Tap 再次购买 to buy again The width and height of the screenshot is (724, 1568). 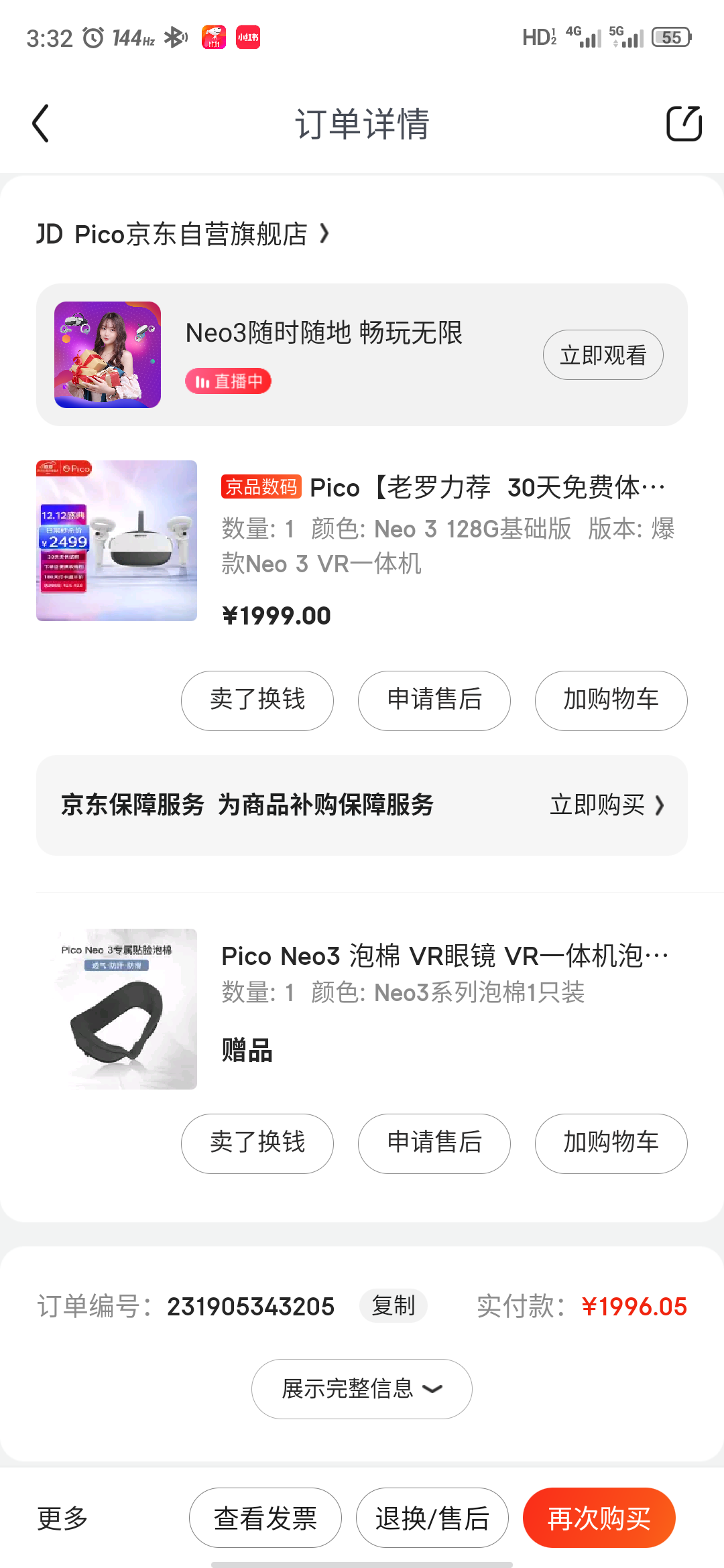[599, 1518]
